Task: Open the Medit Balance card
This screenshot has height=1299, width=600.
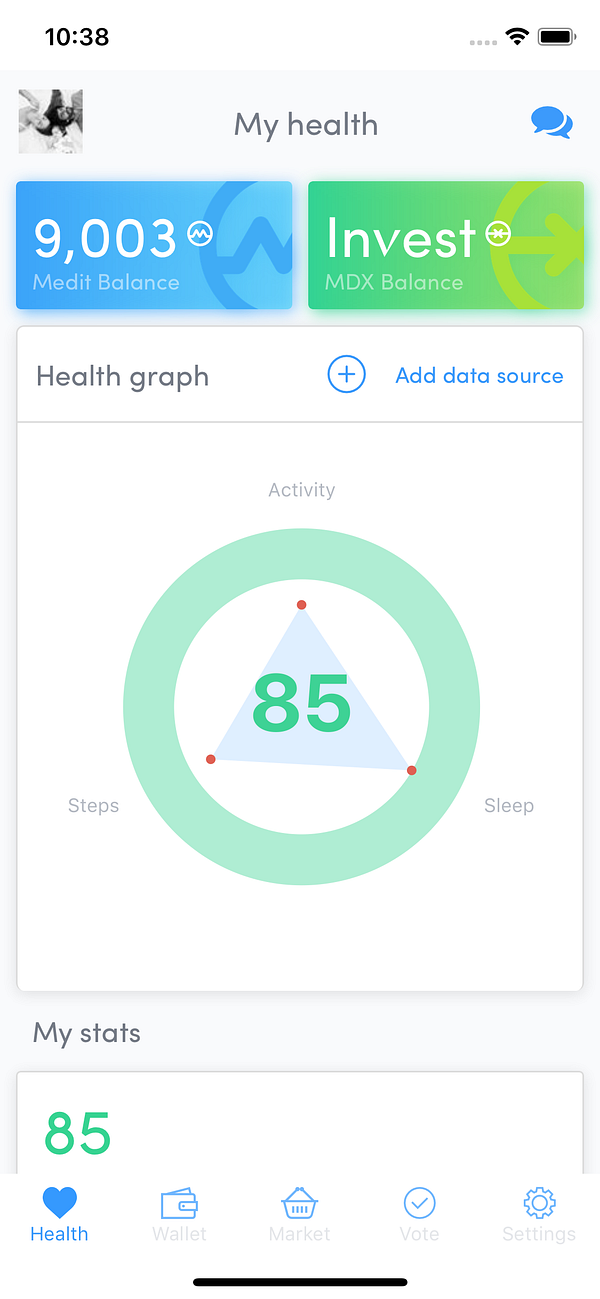Action: click(154, 245)
